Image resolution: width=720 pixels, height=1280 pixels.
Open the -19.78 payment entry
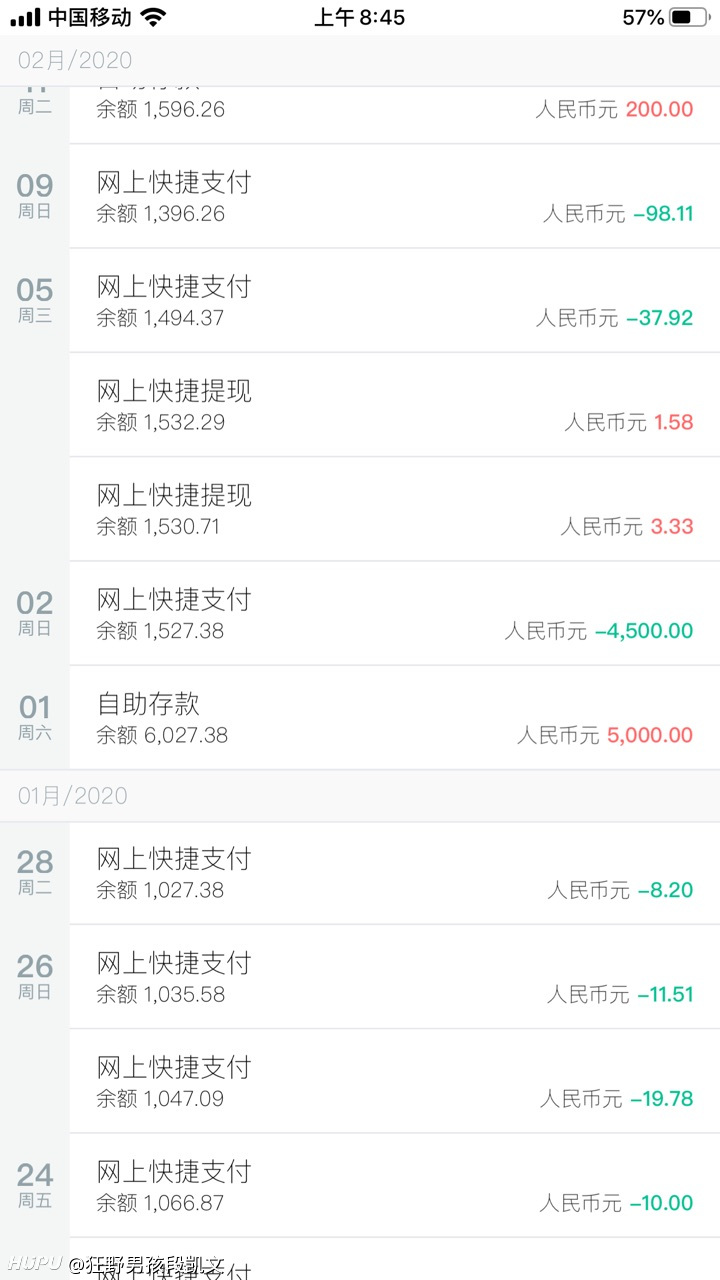(394, 1082)
